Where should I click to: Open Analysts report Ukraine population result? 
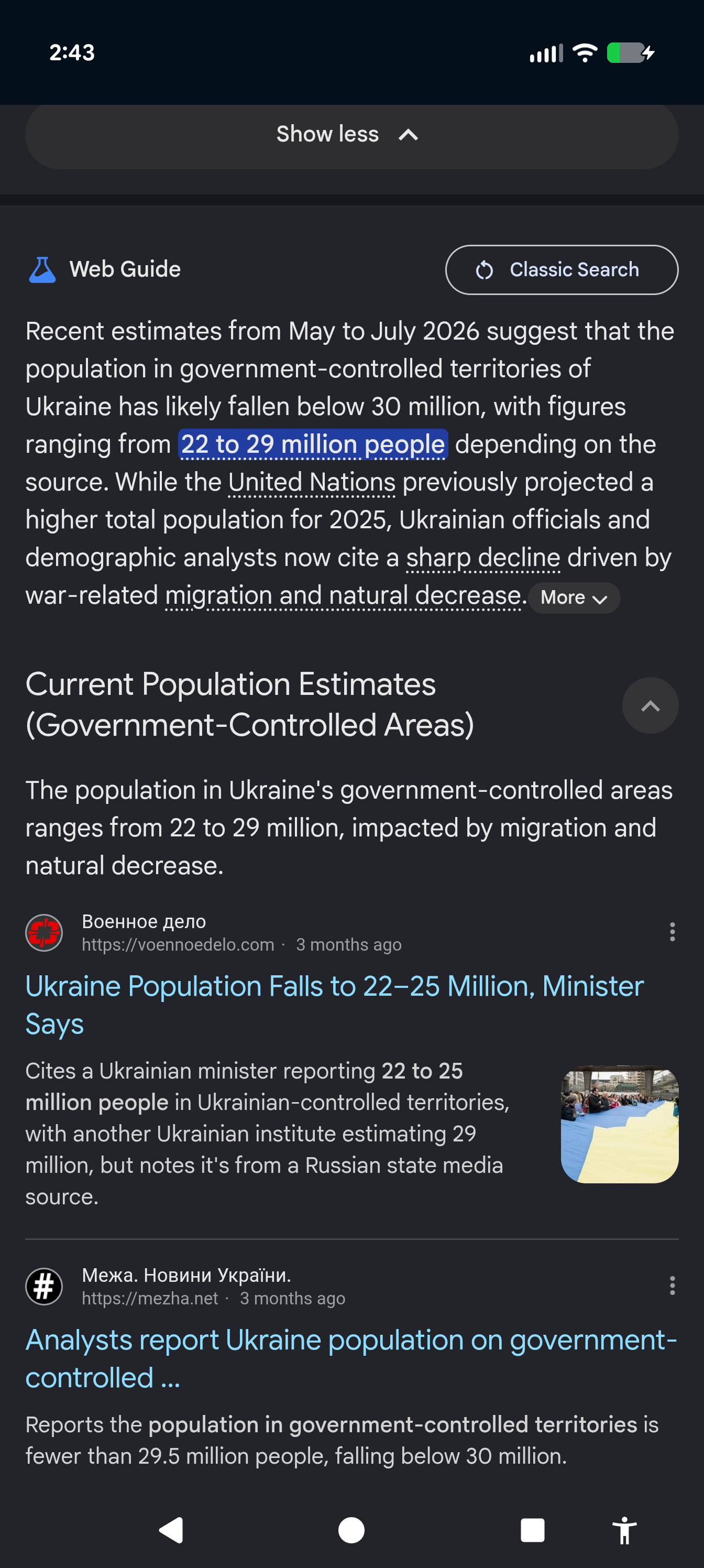click(351, 1358)
